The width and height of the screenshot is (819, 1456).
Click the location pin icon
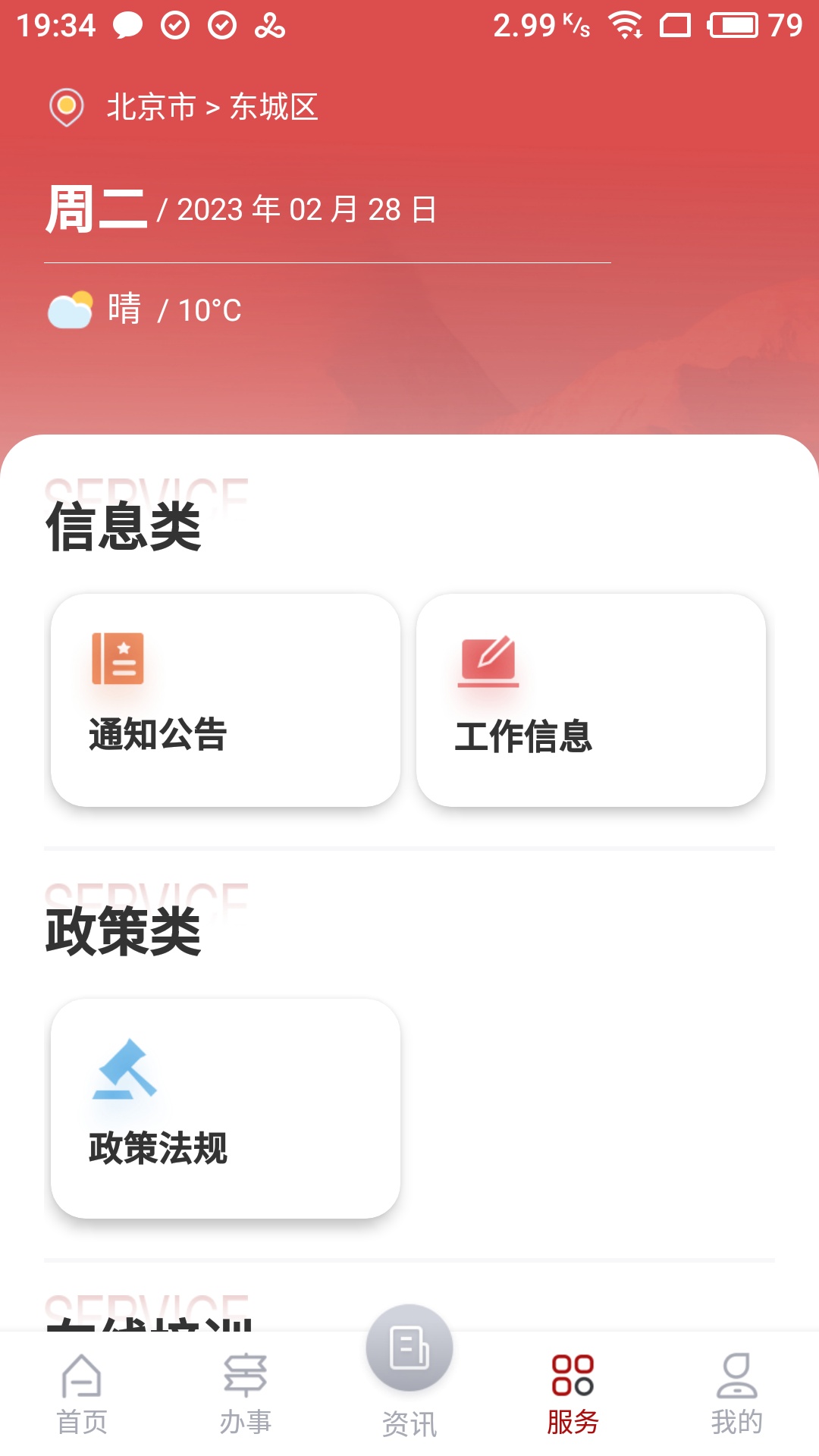66,108
